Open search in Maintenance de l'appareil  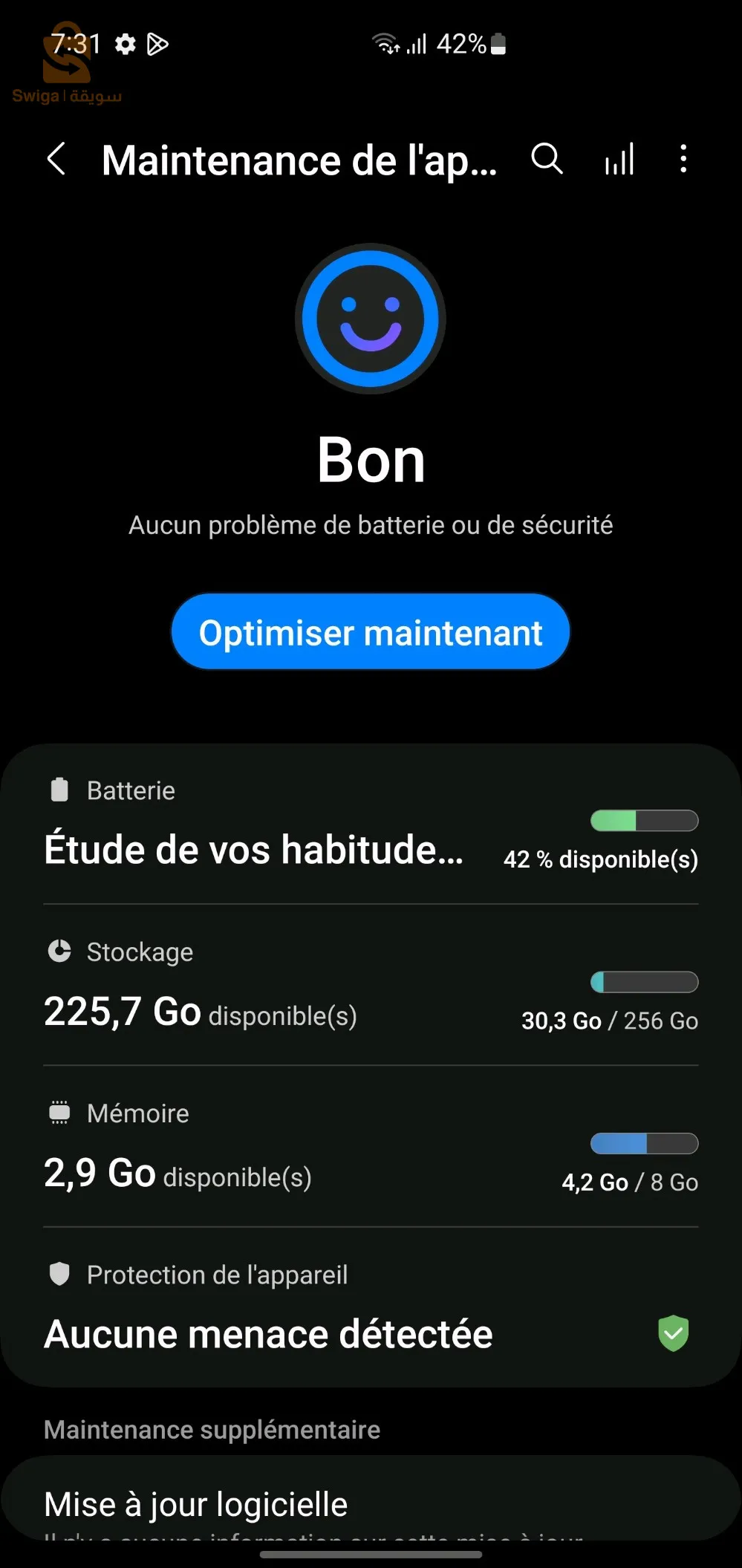(x=547, y=159)
